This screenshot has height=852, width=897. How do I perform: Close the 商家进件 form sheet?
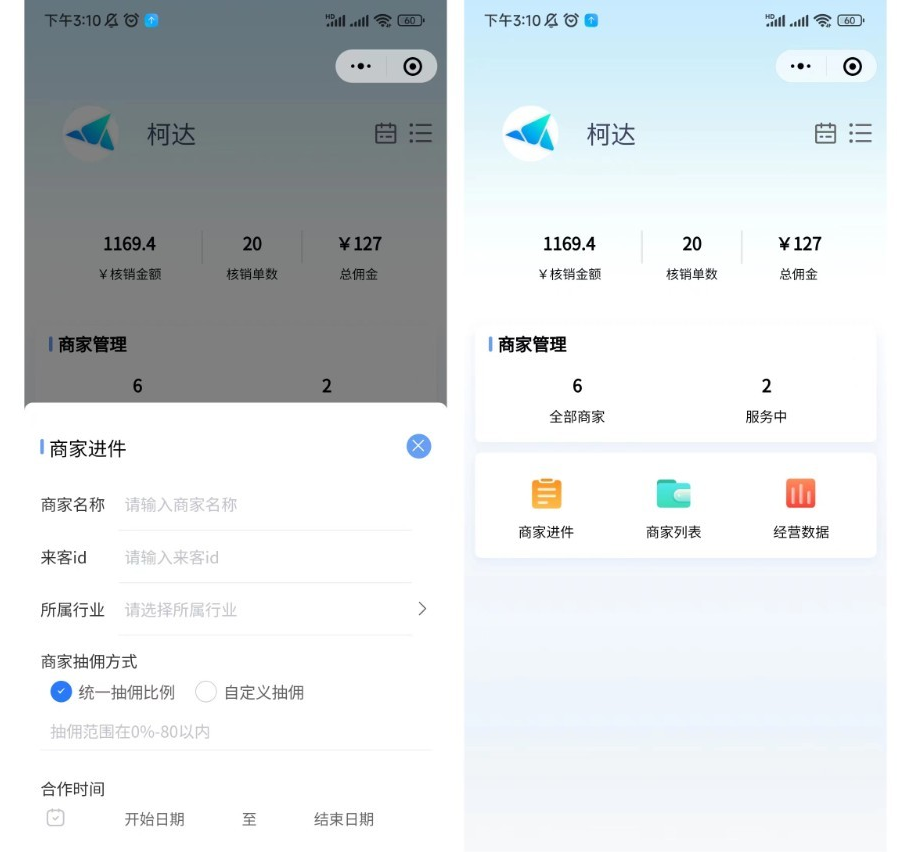(418, 447)
